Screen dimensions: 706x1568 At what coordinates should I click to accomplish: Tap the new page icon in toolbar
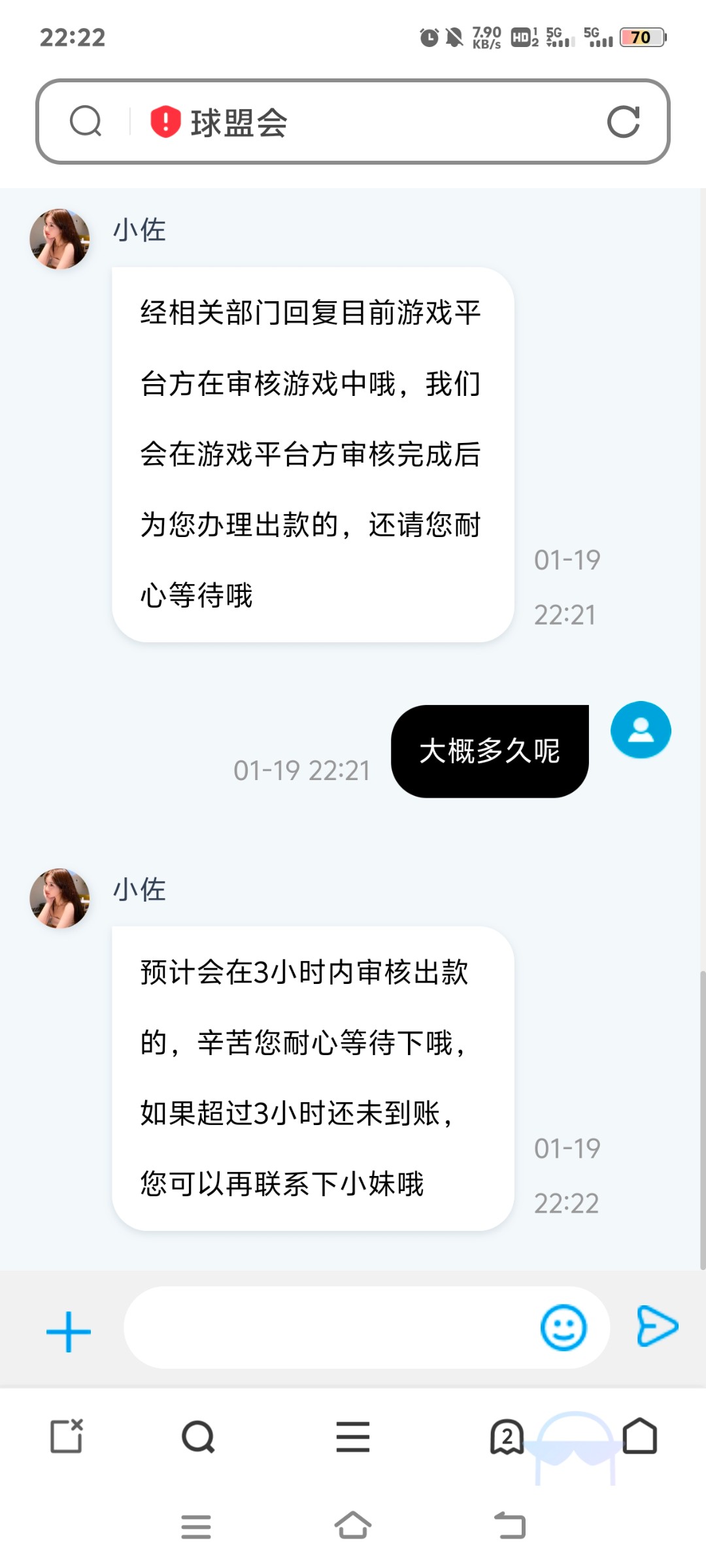67,1436
